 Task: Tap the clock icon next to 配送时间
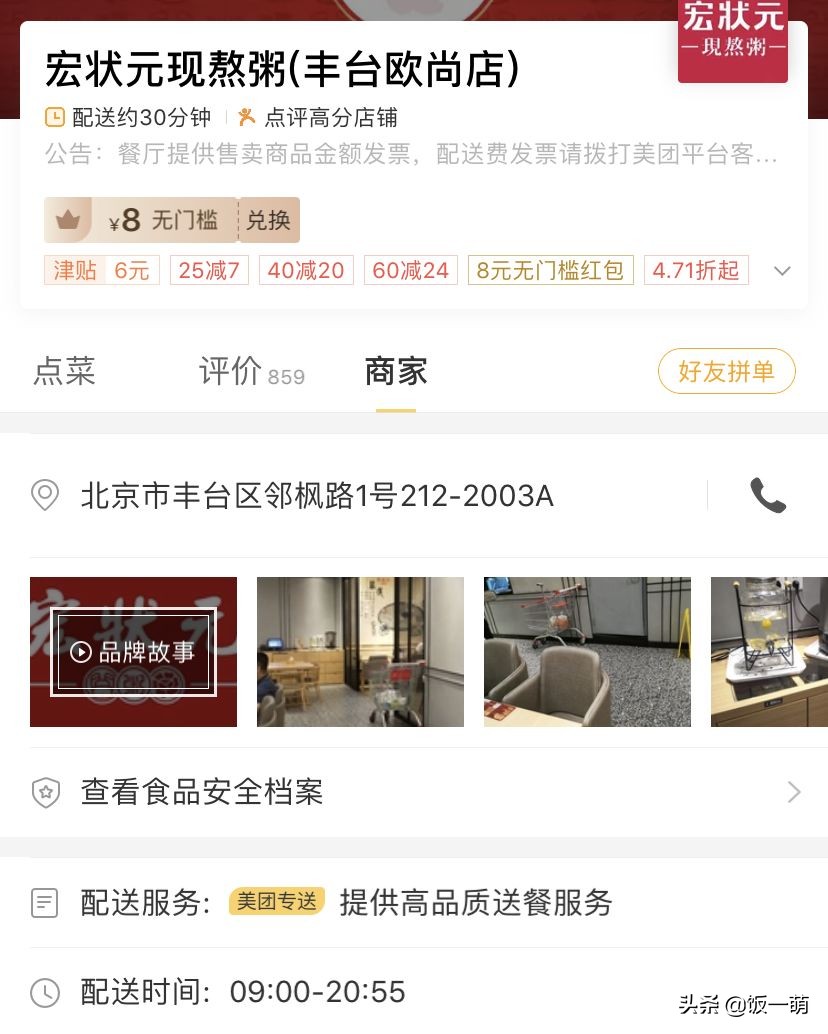[x=45, y=993]
